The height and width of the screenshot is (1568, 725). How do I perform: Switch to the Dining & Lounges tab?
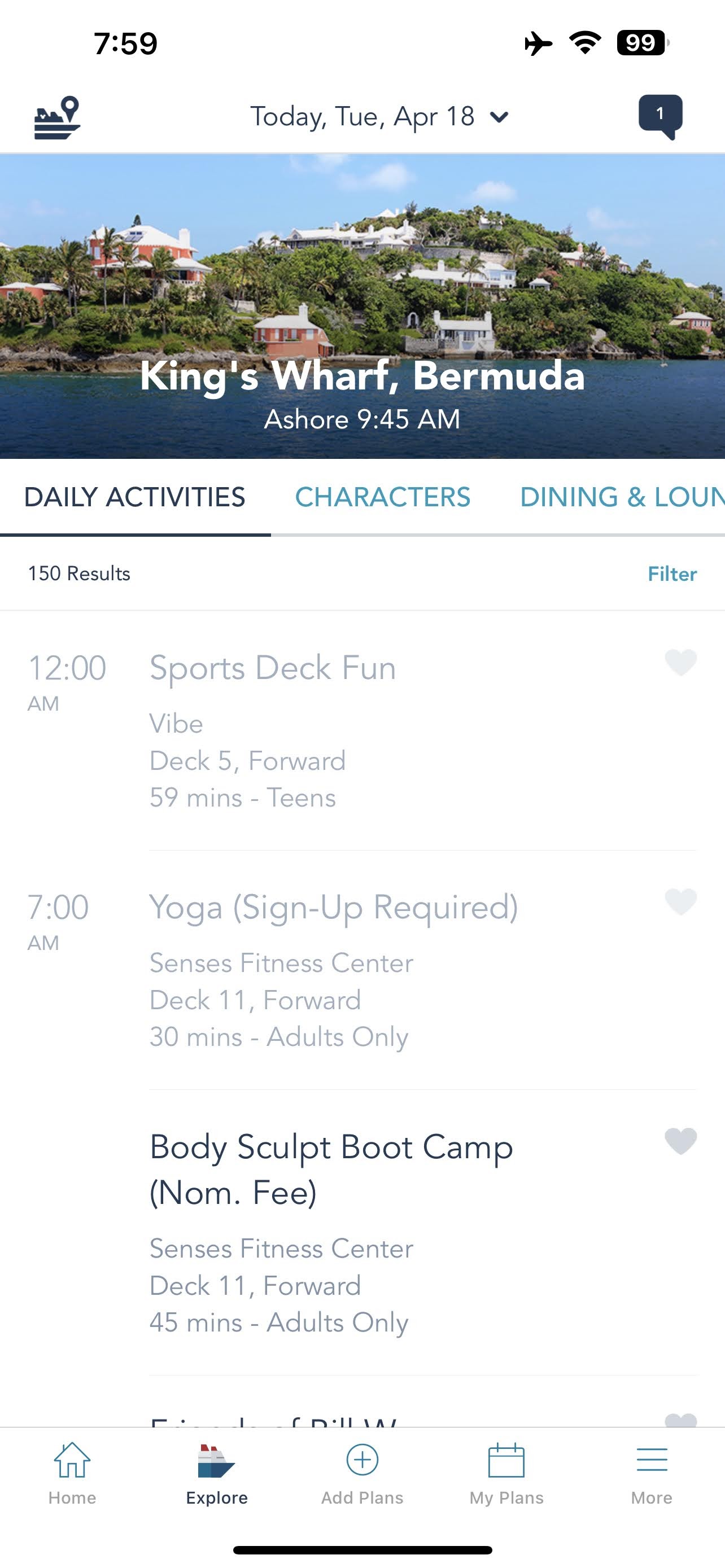[621, 497]
